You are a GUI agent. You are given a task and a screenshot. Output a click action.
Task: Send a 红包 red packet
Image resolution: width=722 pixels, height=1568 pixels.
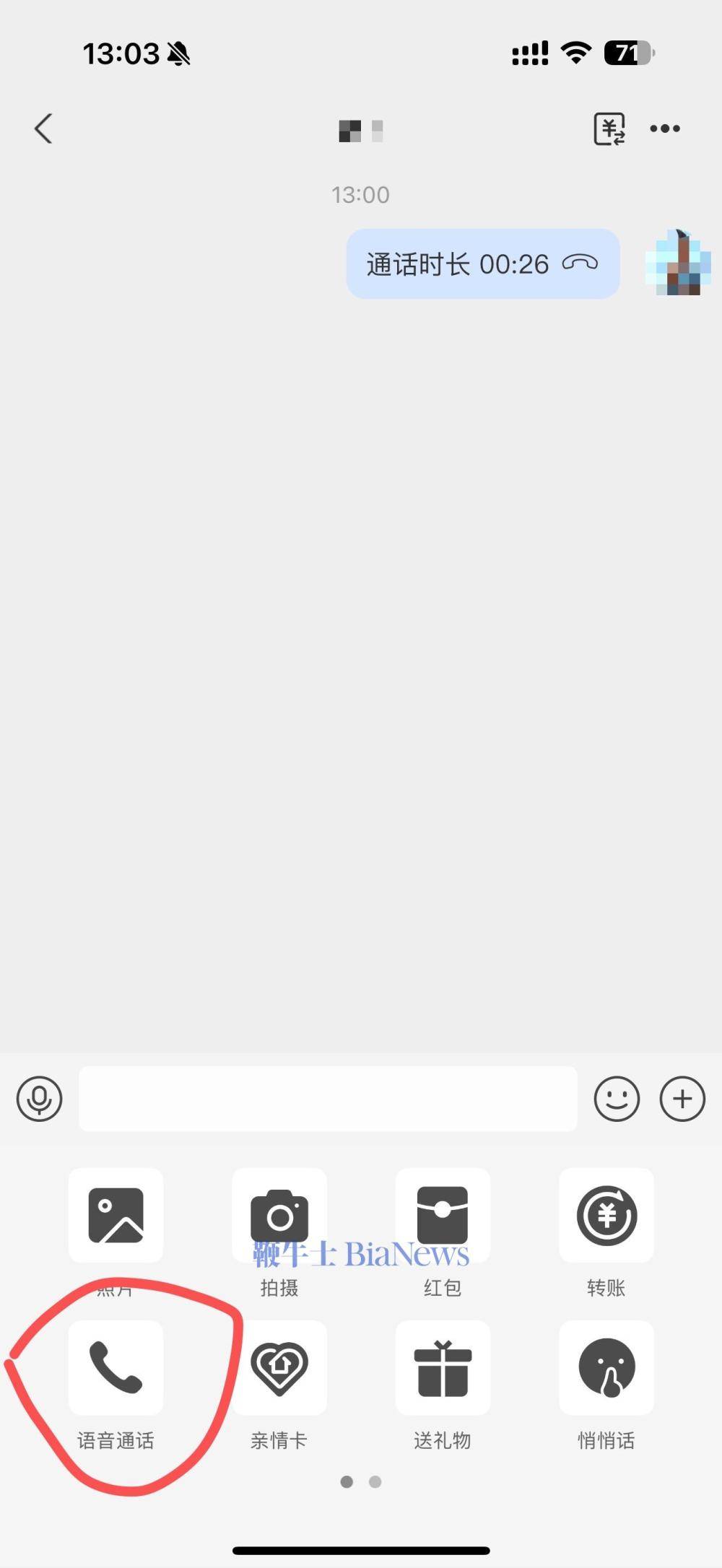443,1216
